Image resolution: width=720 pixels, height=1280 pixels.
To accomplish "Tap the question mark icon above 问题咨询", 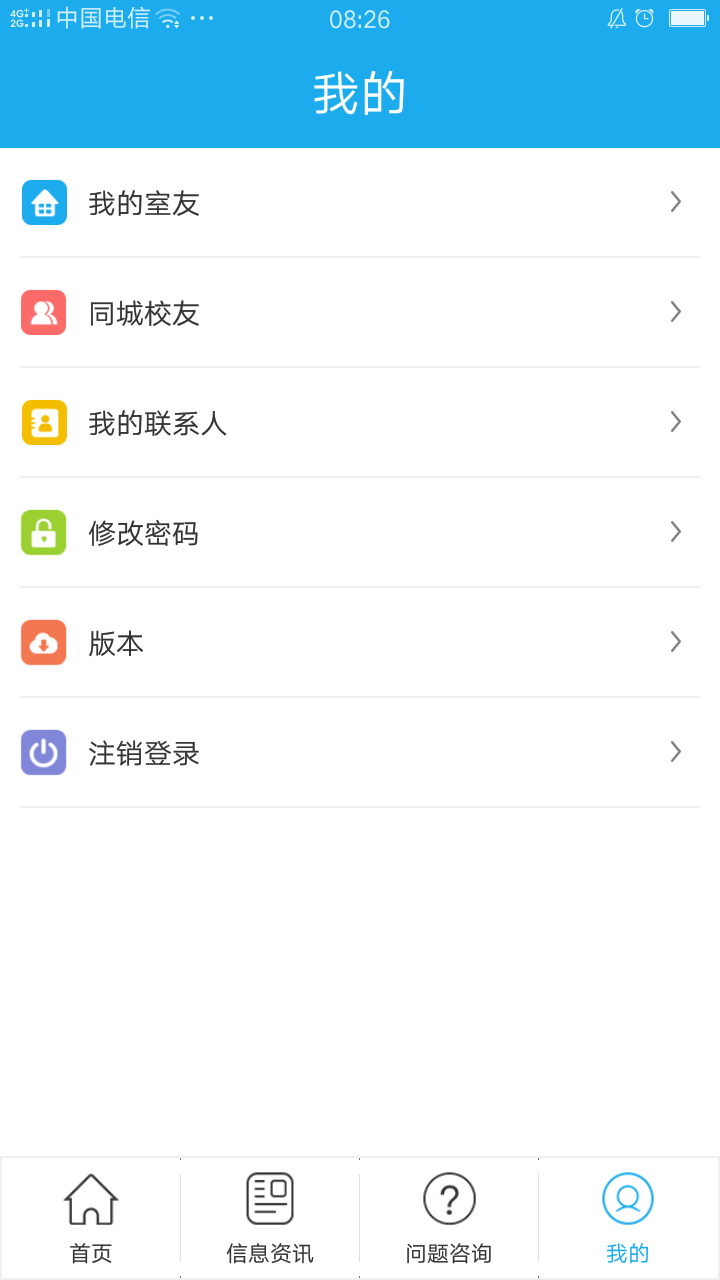I will (449, 1197).
